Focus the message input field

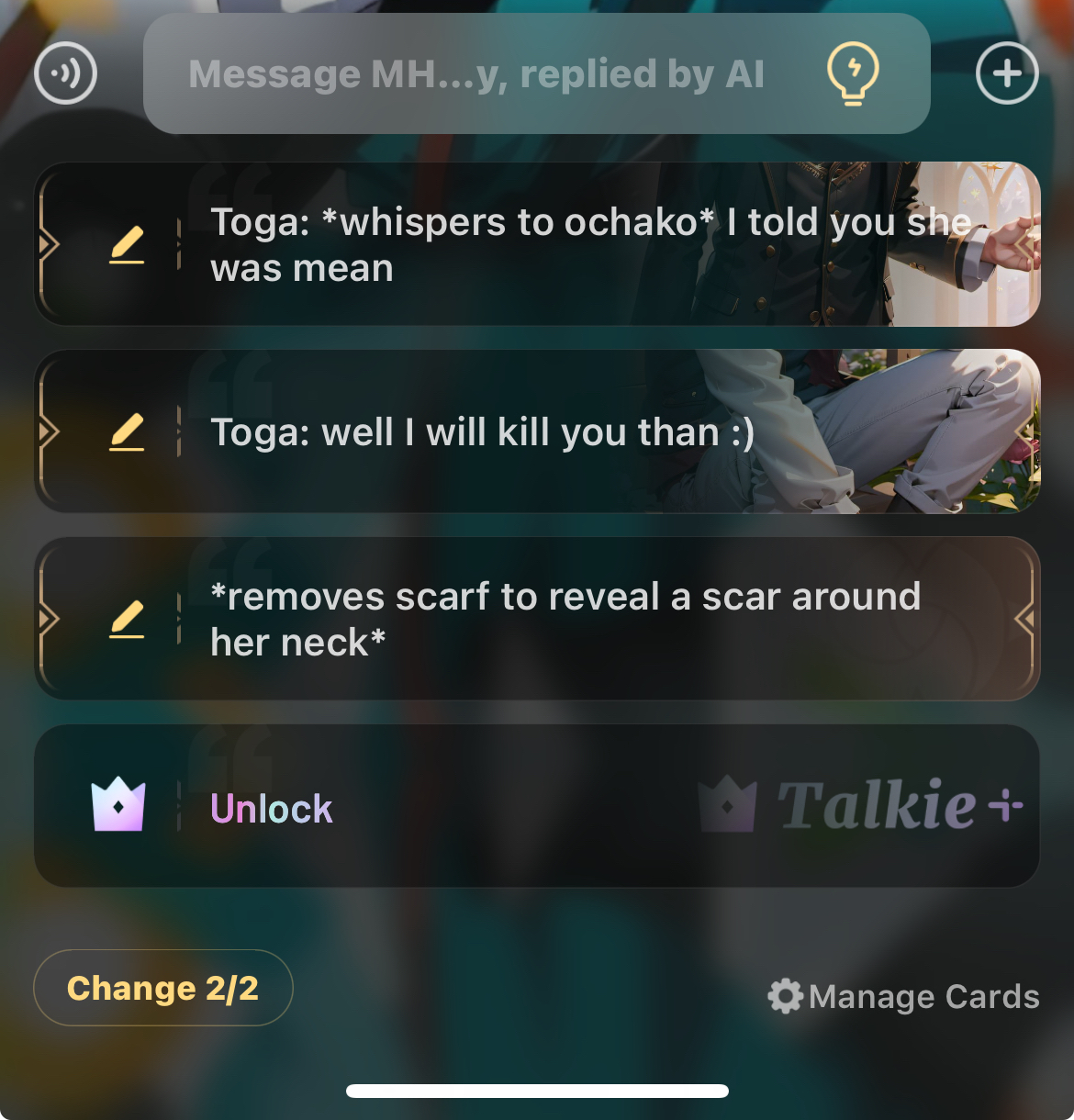tap(477, 74)
